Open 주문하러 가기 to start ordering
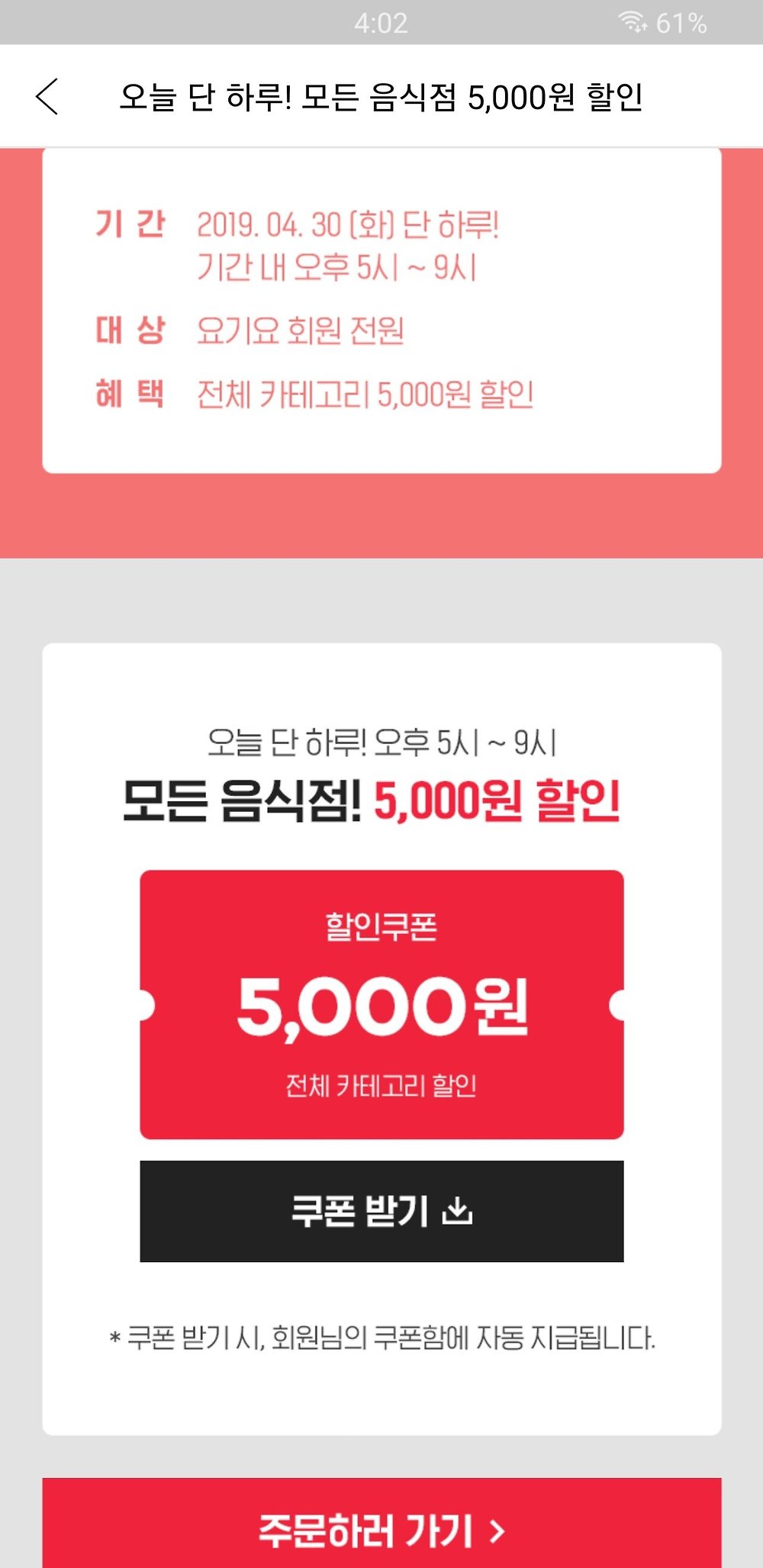 (x=381, y=1528)
